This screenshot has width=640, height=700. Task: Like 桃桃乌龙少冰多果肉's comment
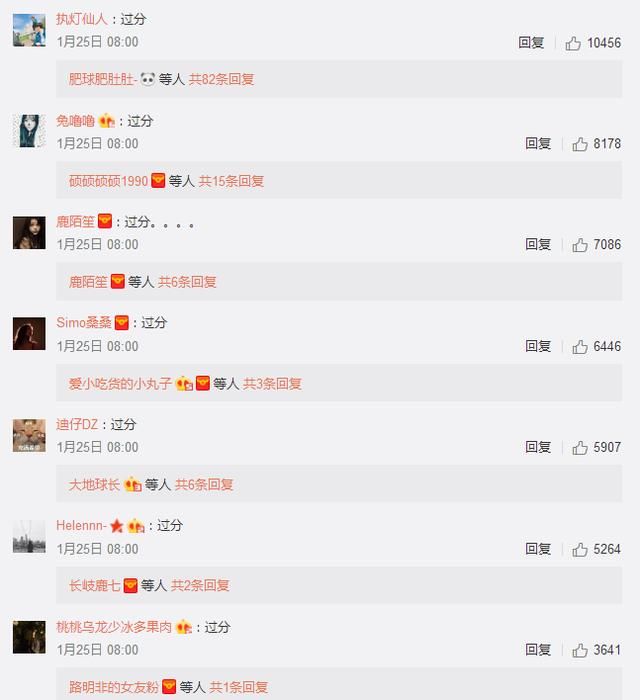point(580,650)
